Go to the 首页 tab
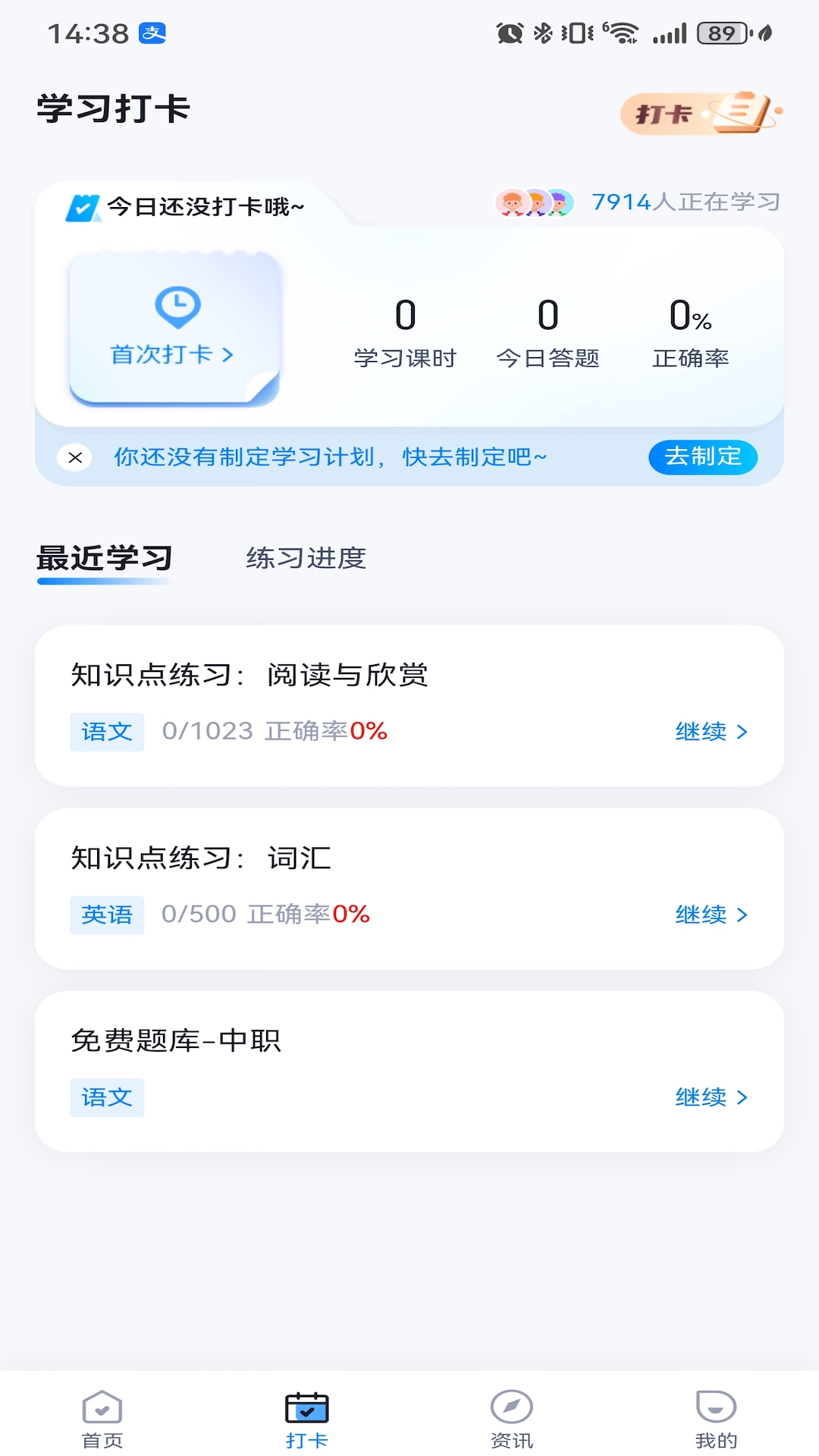Screen dimensions: 819x1456 (x=102, y=1419)
